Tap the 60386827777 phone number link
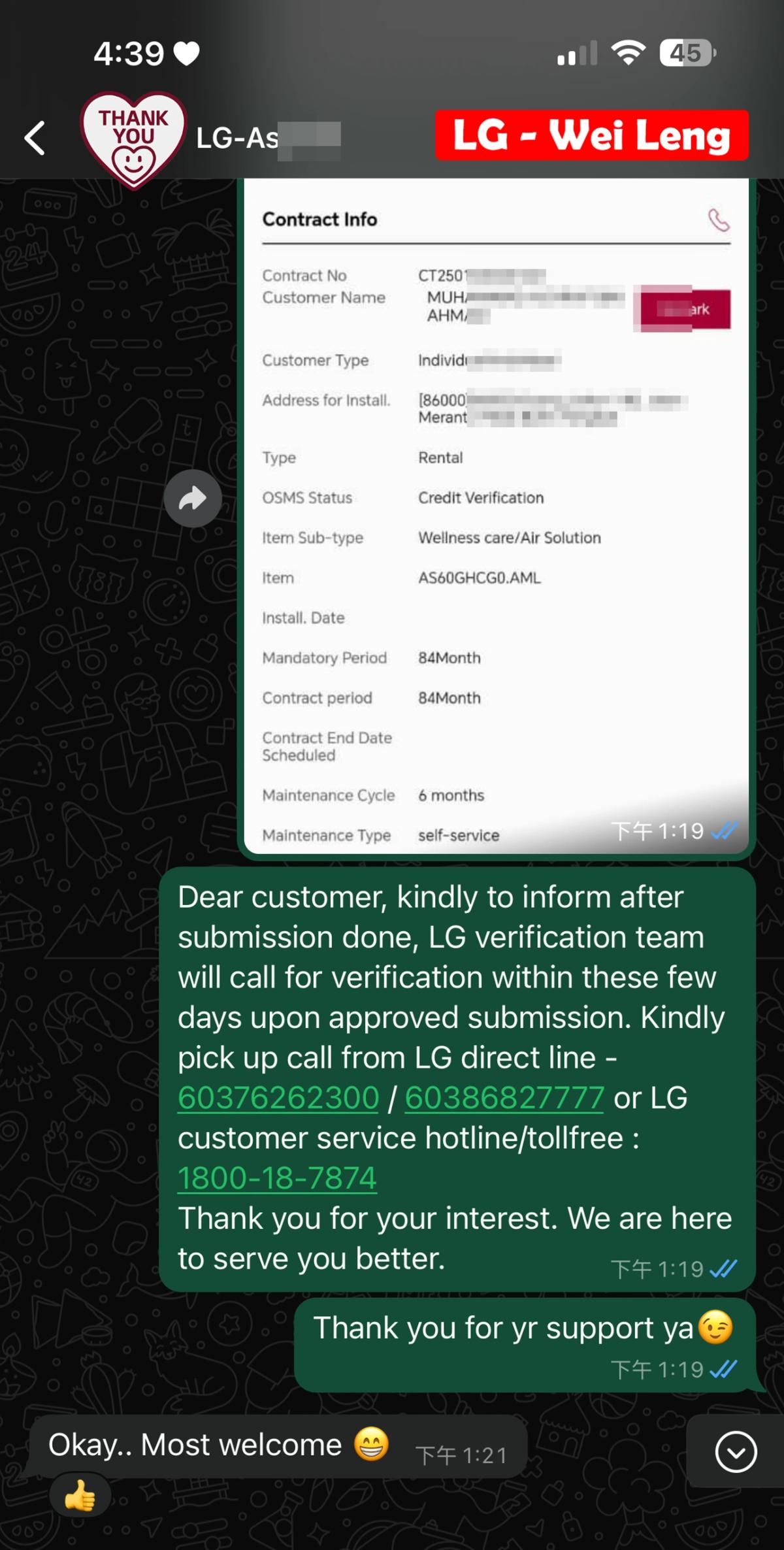Screen dimensions: 784x1550 504,1098
